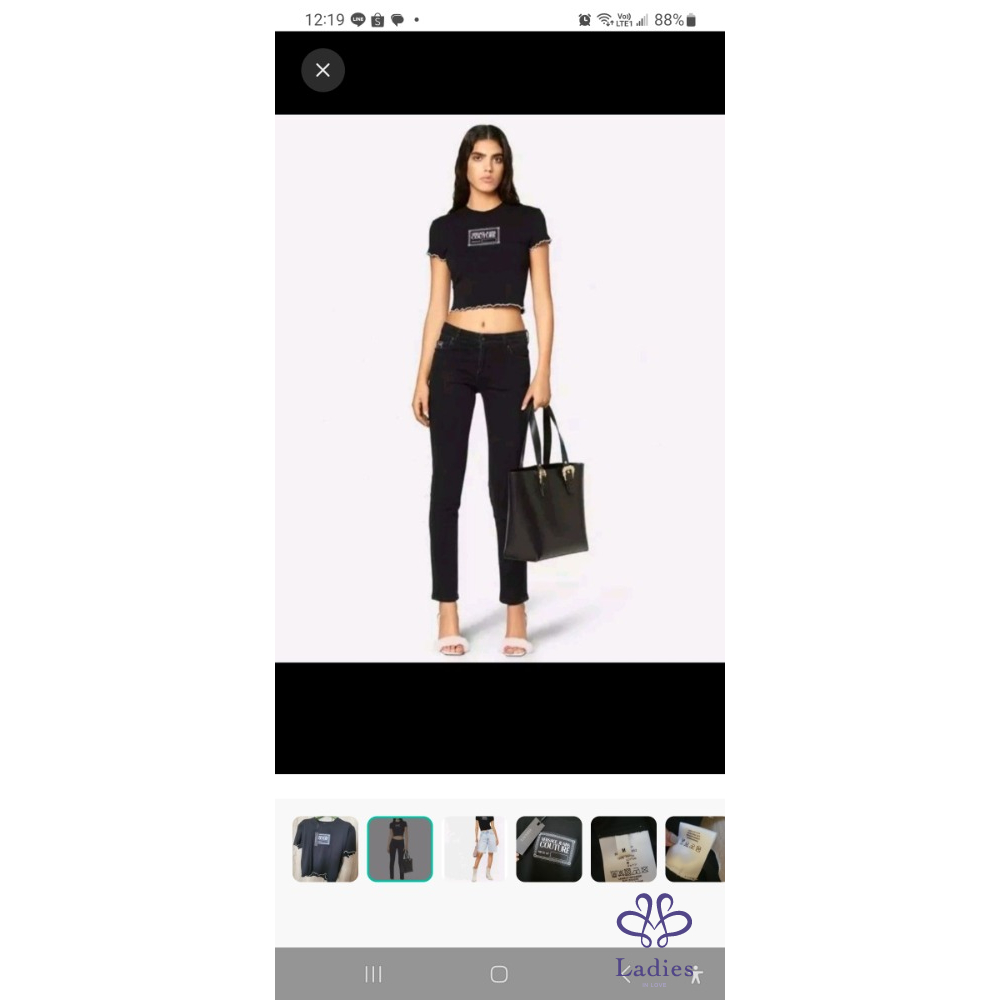This screenshot has width=1000, height=1000.
Task: Close the full-screen image viewer
Action: click(x=323, y=70)
